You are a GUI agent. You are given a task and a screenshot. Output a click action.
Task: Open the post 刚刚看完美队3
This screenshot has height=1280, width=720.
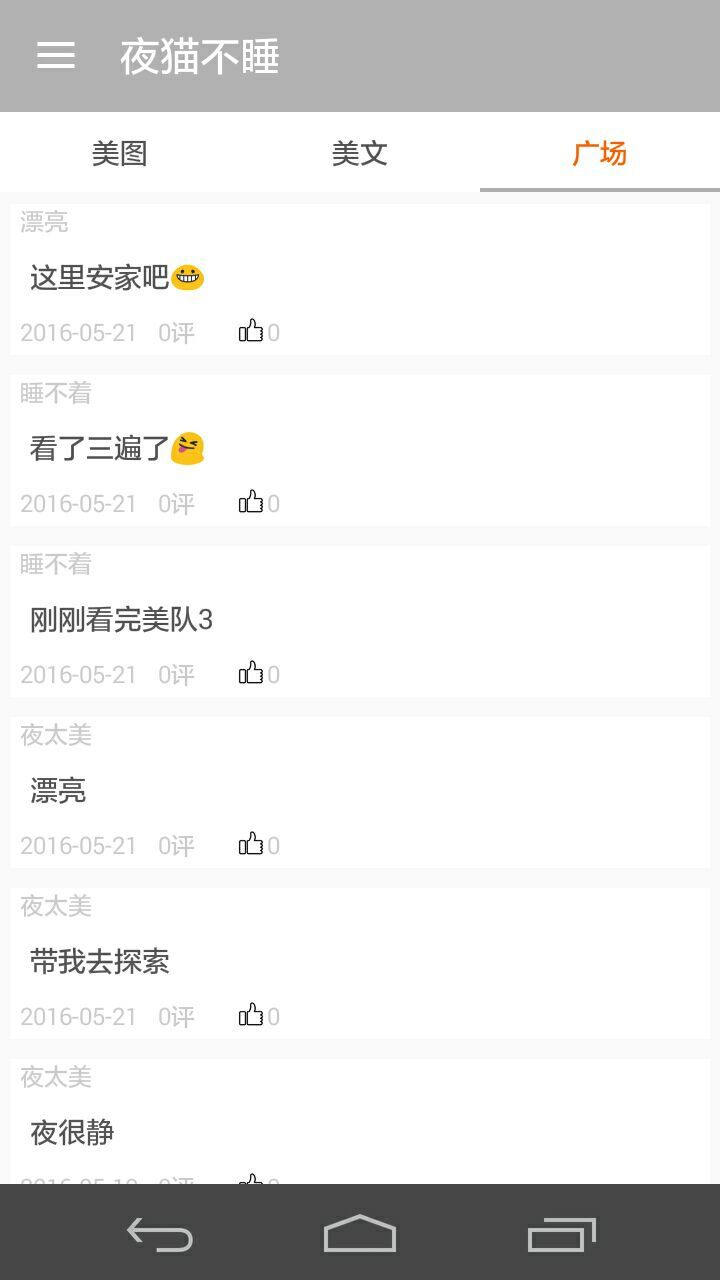click(360, 621)
